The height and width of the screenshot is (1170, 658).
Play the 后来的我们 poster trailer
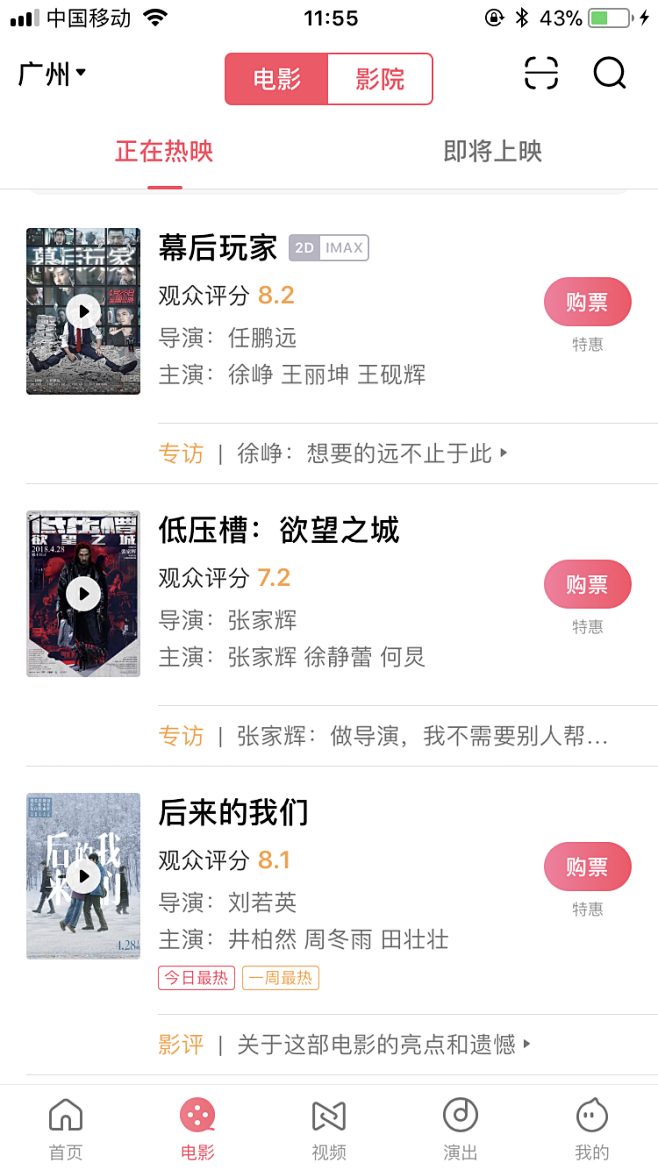pos(84,877)
